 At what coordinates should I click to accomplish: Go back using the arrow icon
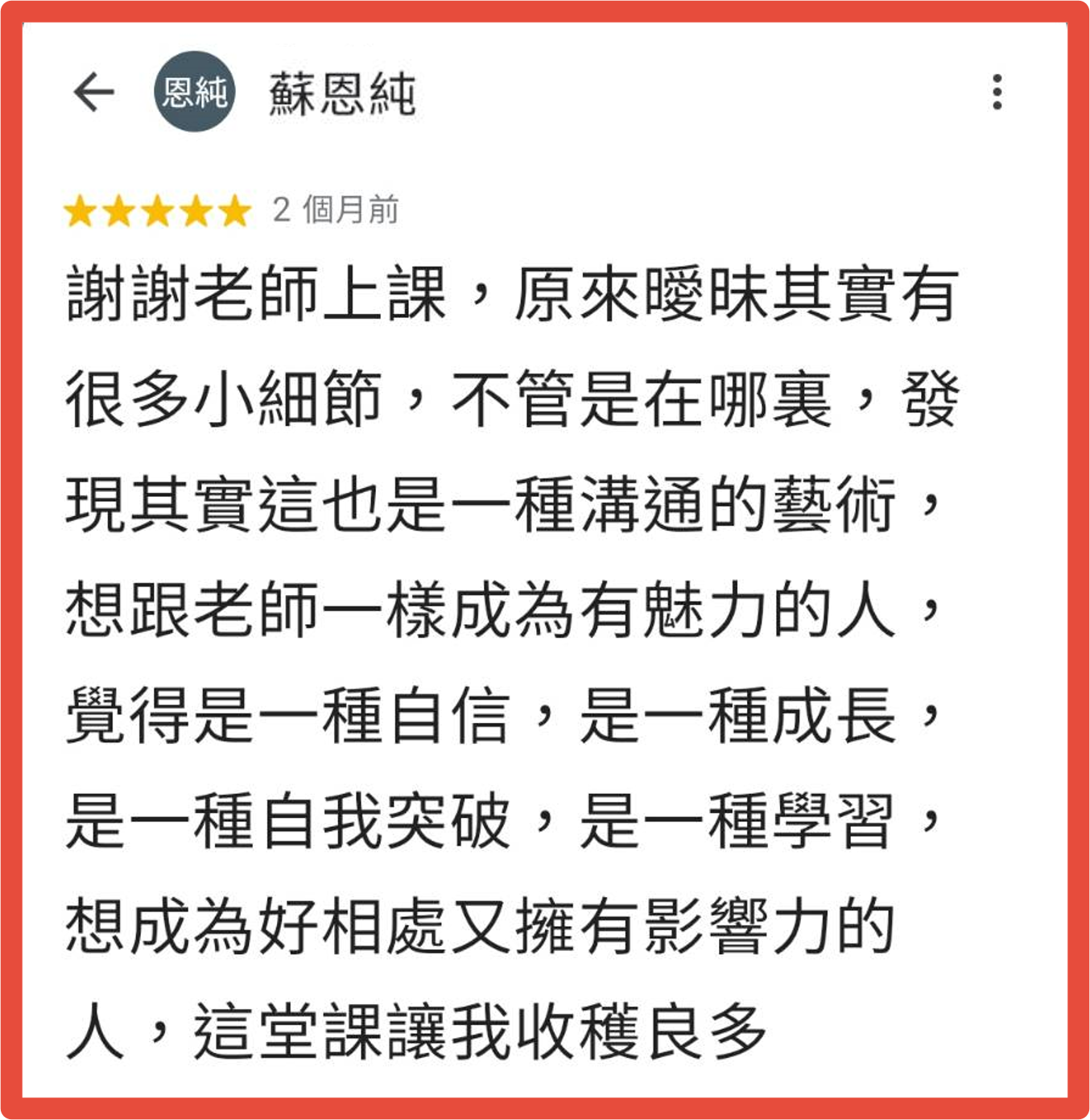coord(94,92)
